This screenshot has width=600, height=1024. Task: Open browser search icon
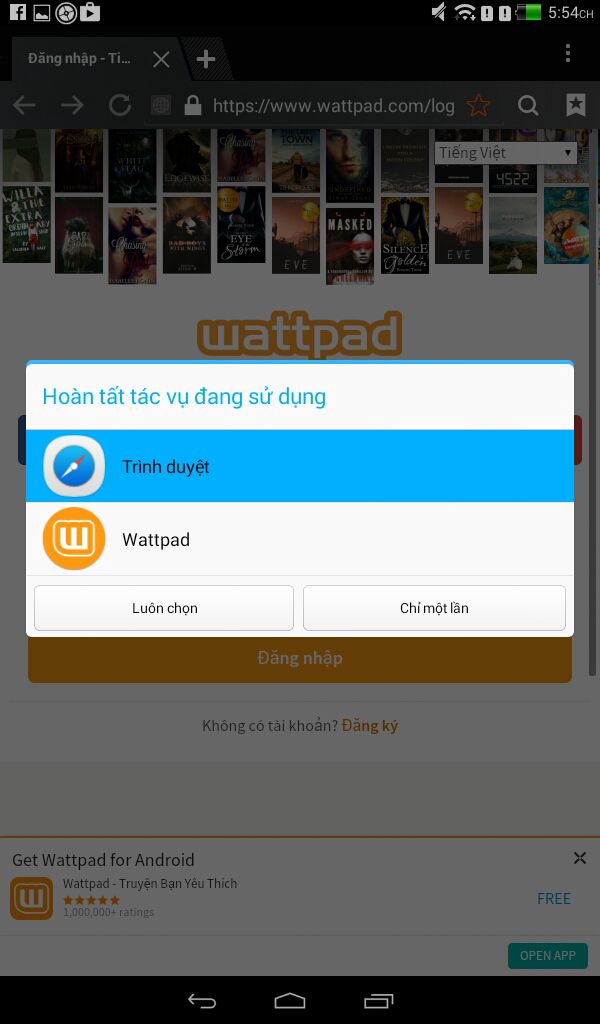coord(528,105)
